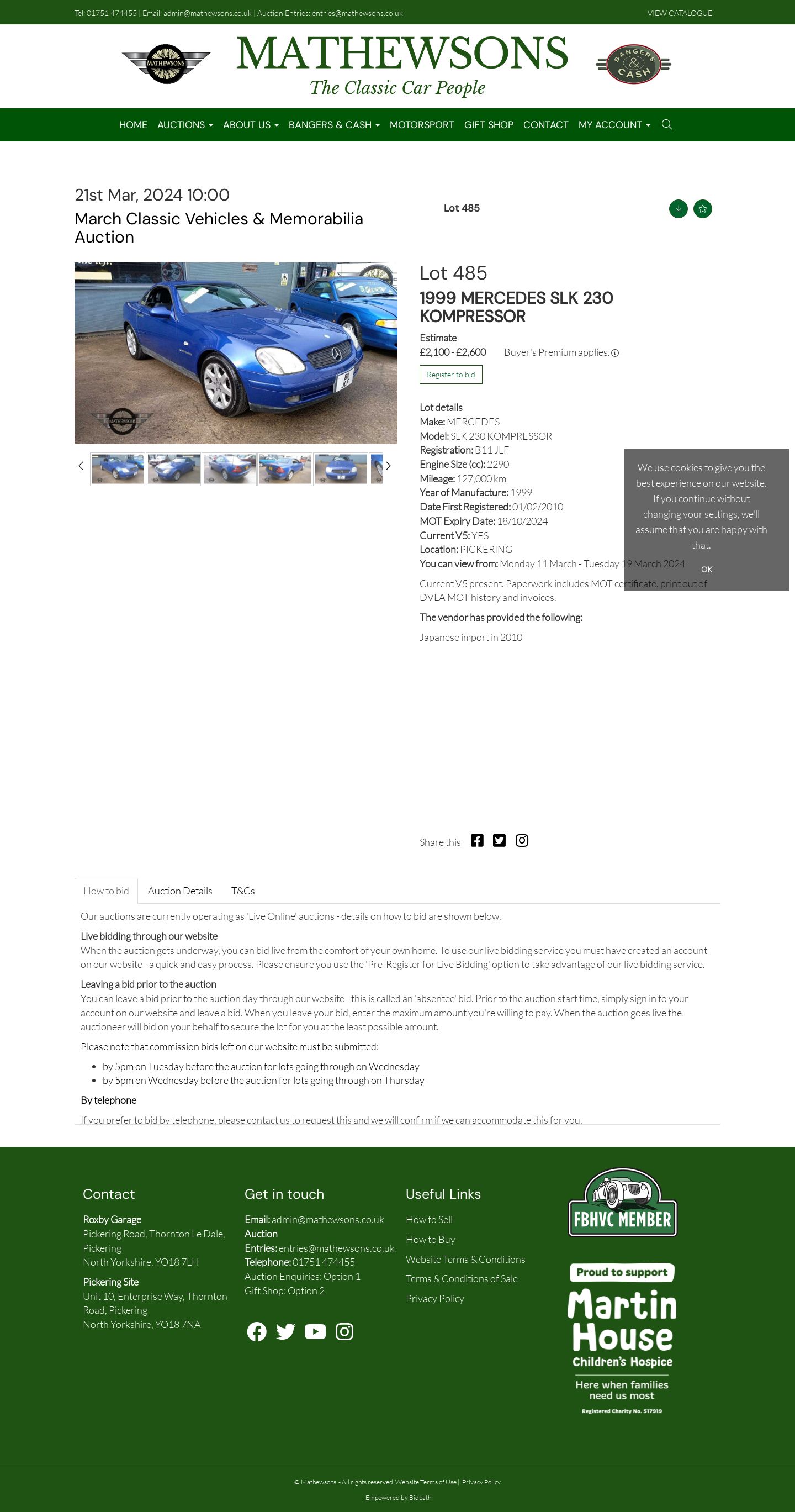
Task: Tap the download icon beside Lot 485
Action: tap(679, 209)
